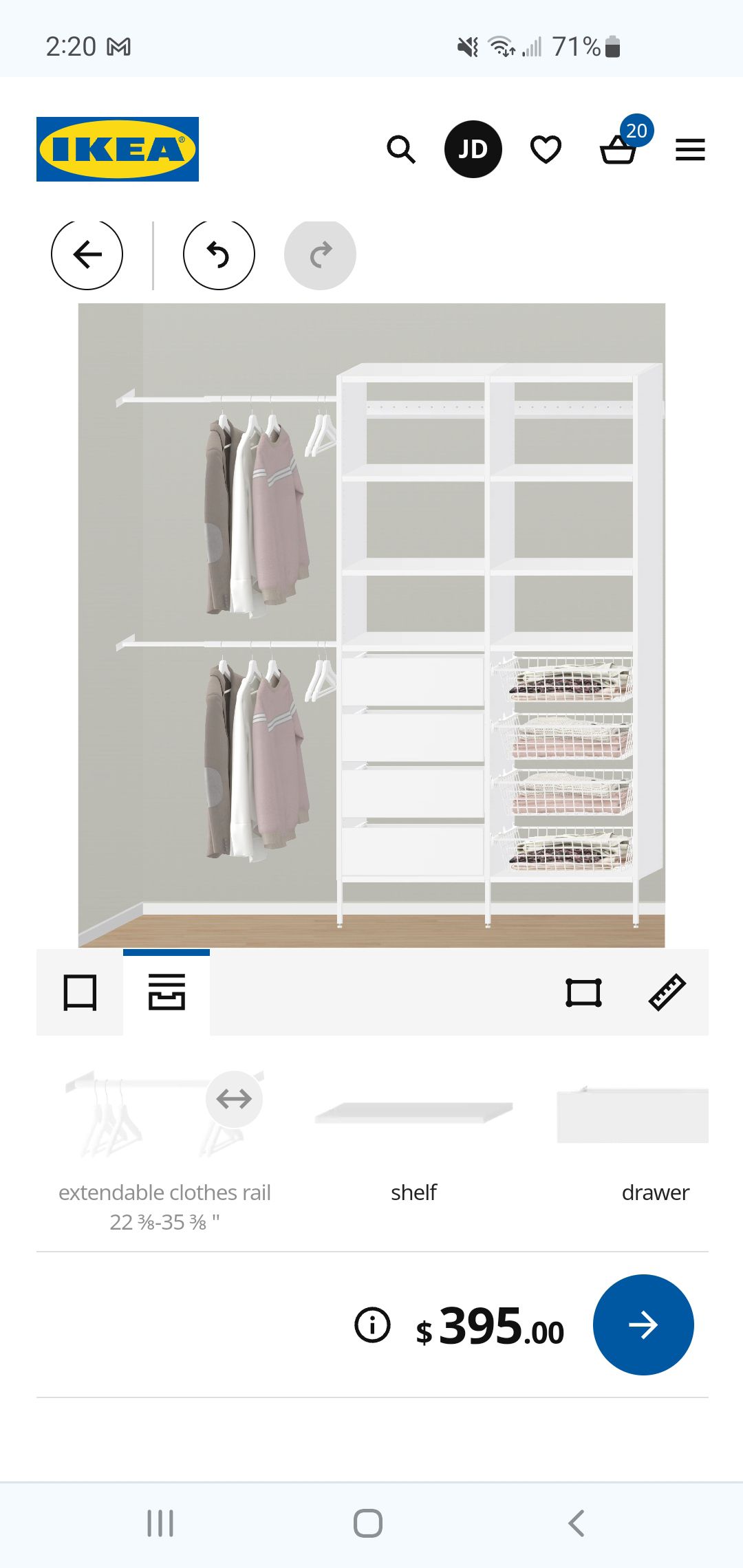
Task: Open the hamburger menu
Action: [x=690, y=149]
